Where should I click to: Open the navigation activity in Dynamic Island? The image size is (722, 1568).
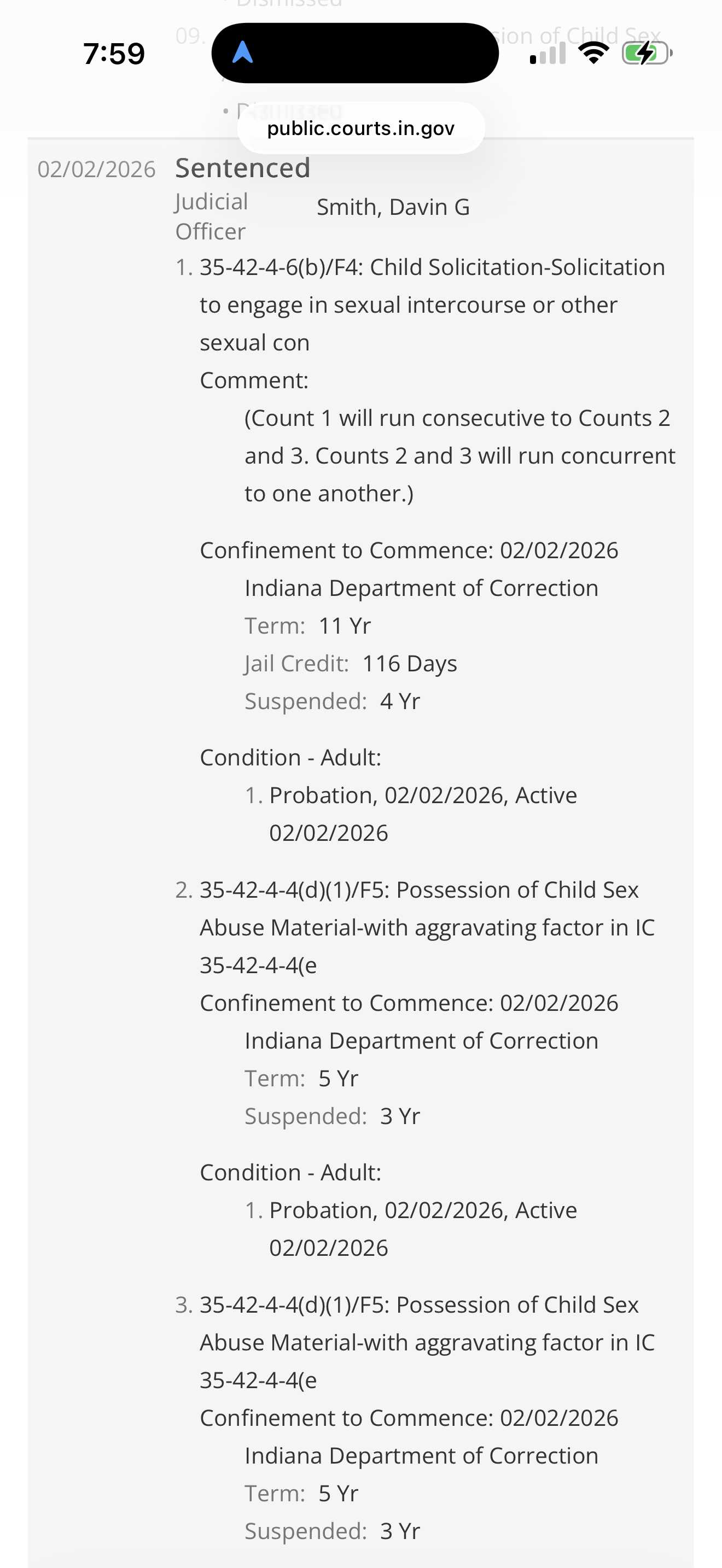(x=354, y=53)
